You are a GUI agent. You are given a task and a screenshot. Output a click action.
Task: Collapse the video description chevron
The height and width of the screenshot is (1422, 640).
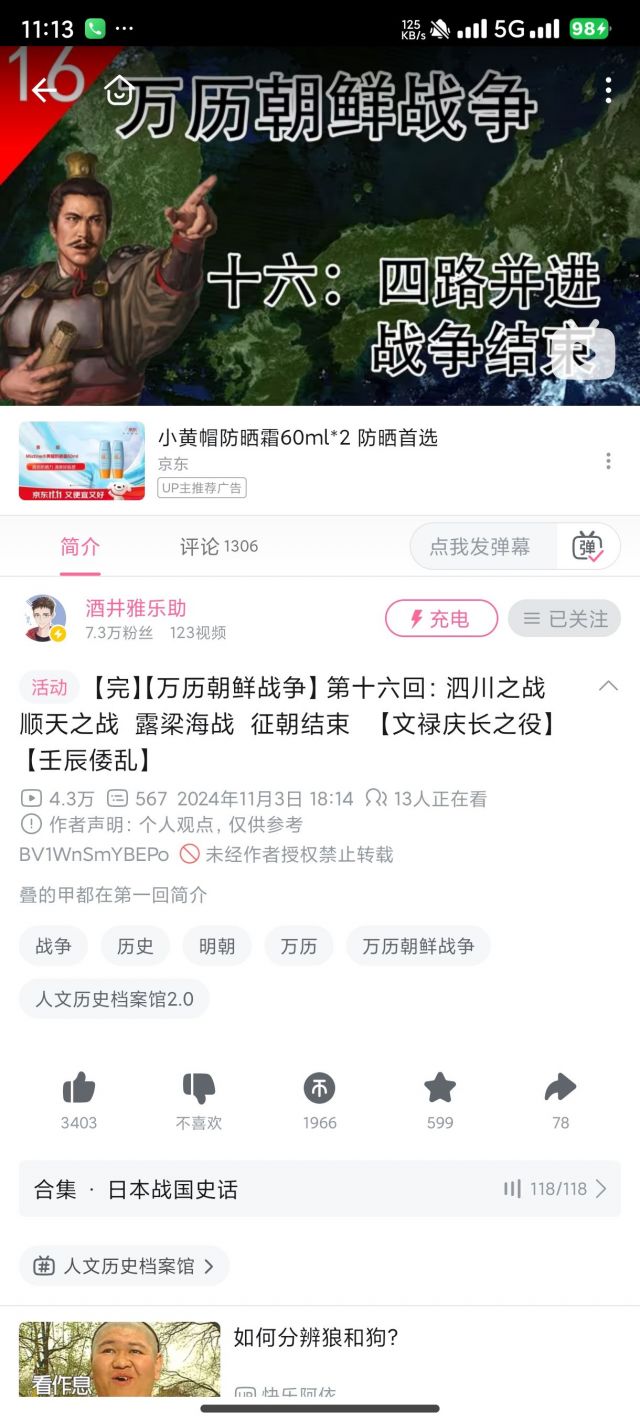608,686
